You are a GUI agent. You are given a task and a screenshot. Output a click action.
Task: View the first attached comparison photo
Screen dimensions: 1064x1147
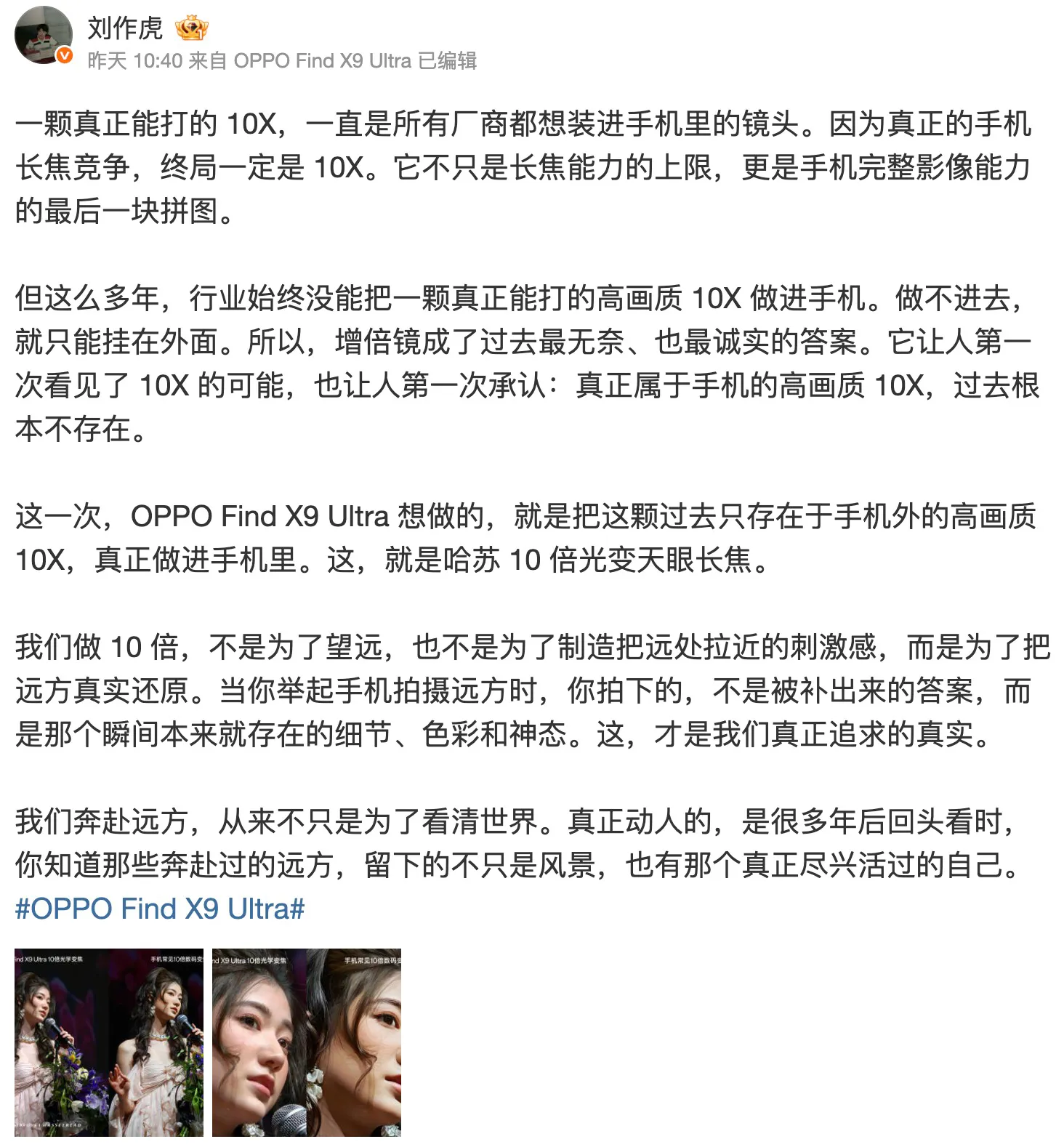[x=109, y=1042]
